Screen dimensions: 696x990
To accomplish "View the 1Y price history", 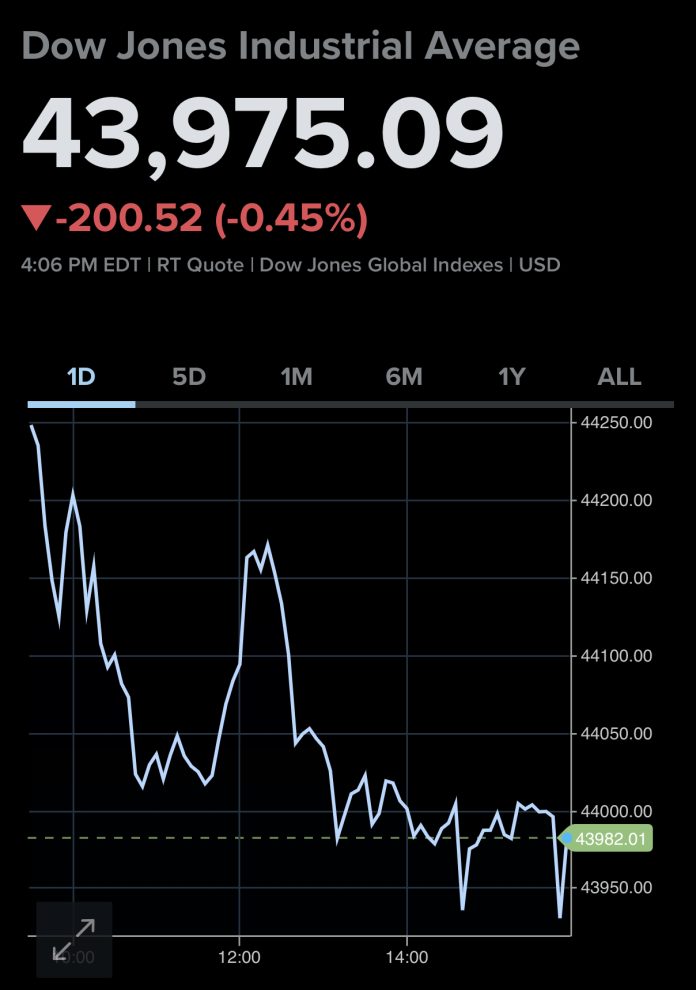I will pos(512,377).
